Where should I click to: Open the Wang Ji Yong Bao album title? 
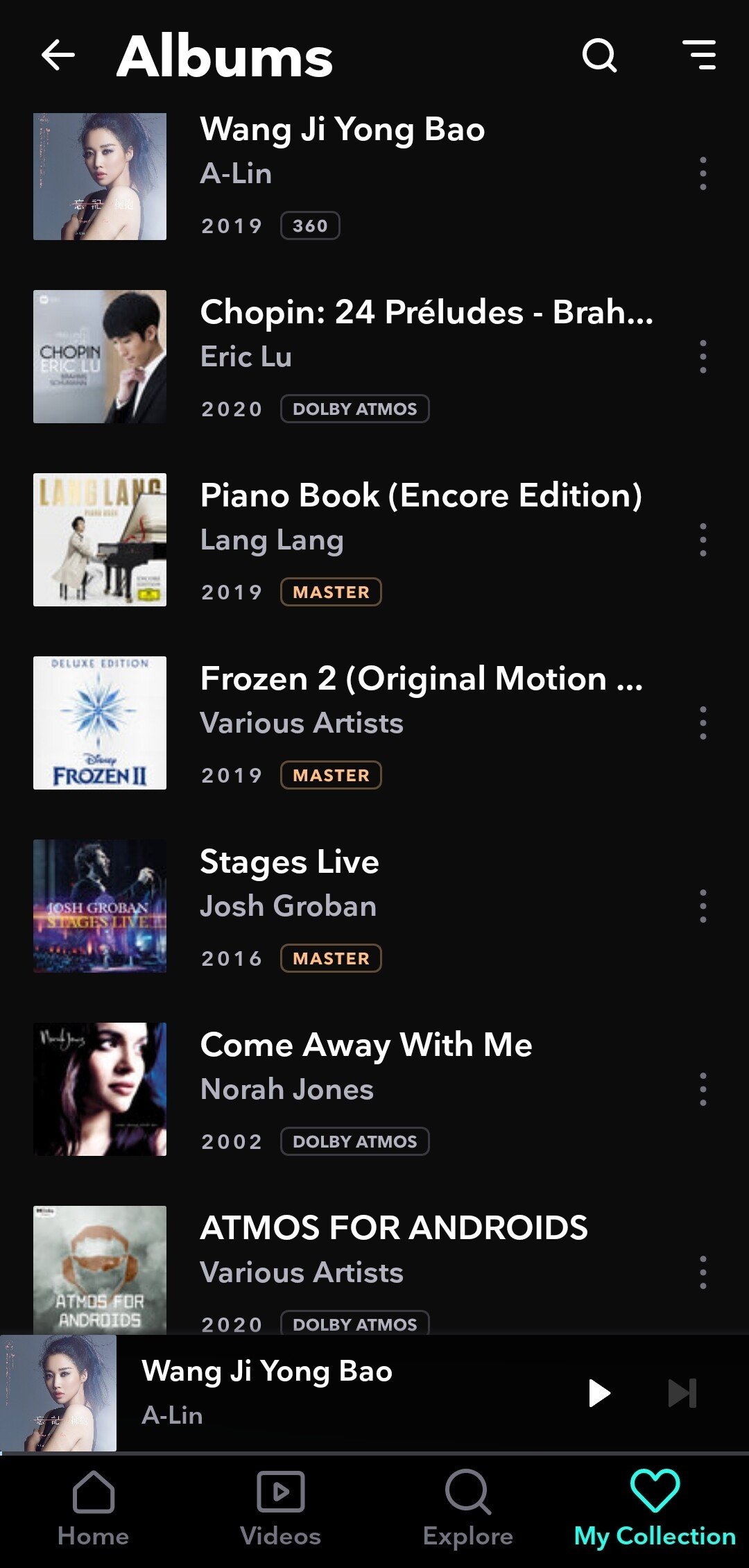(341, 129)
